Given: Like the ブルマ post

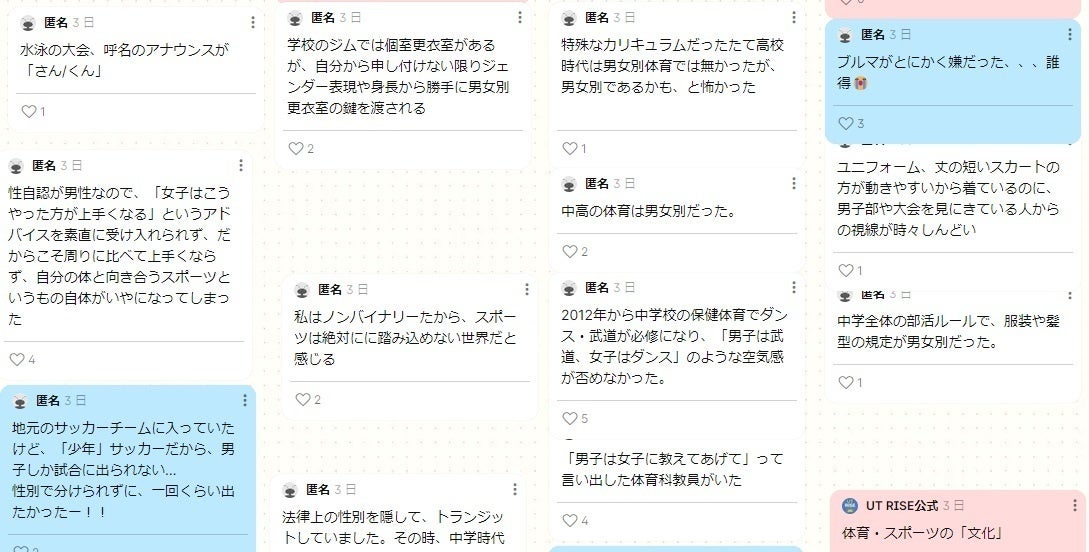Looking at the screenshot, I should click(x=845, y=123).
